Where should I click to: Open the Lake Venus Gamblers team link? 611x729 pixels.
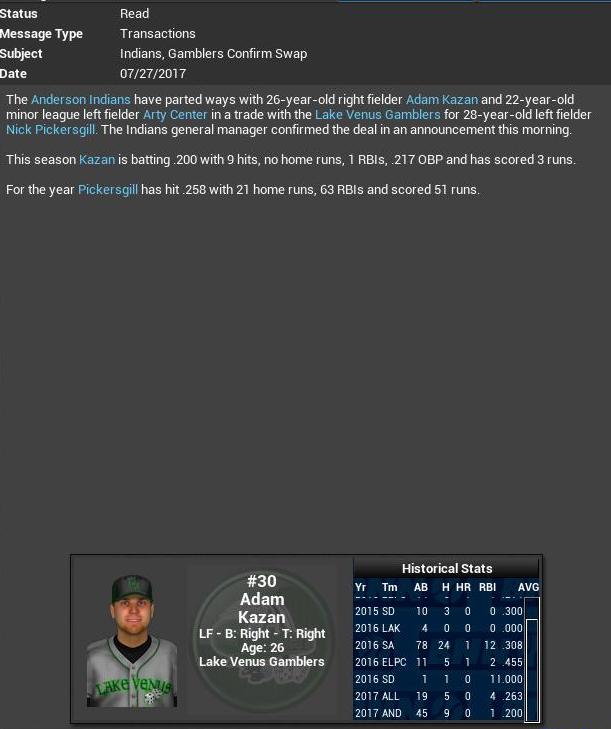click(378, 115)
